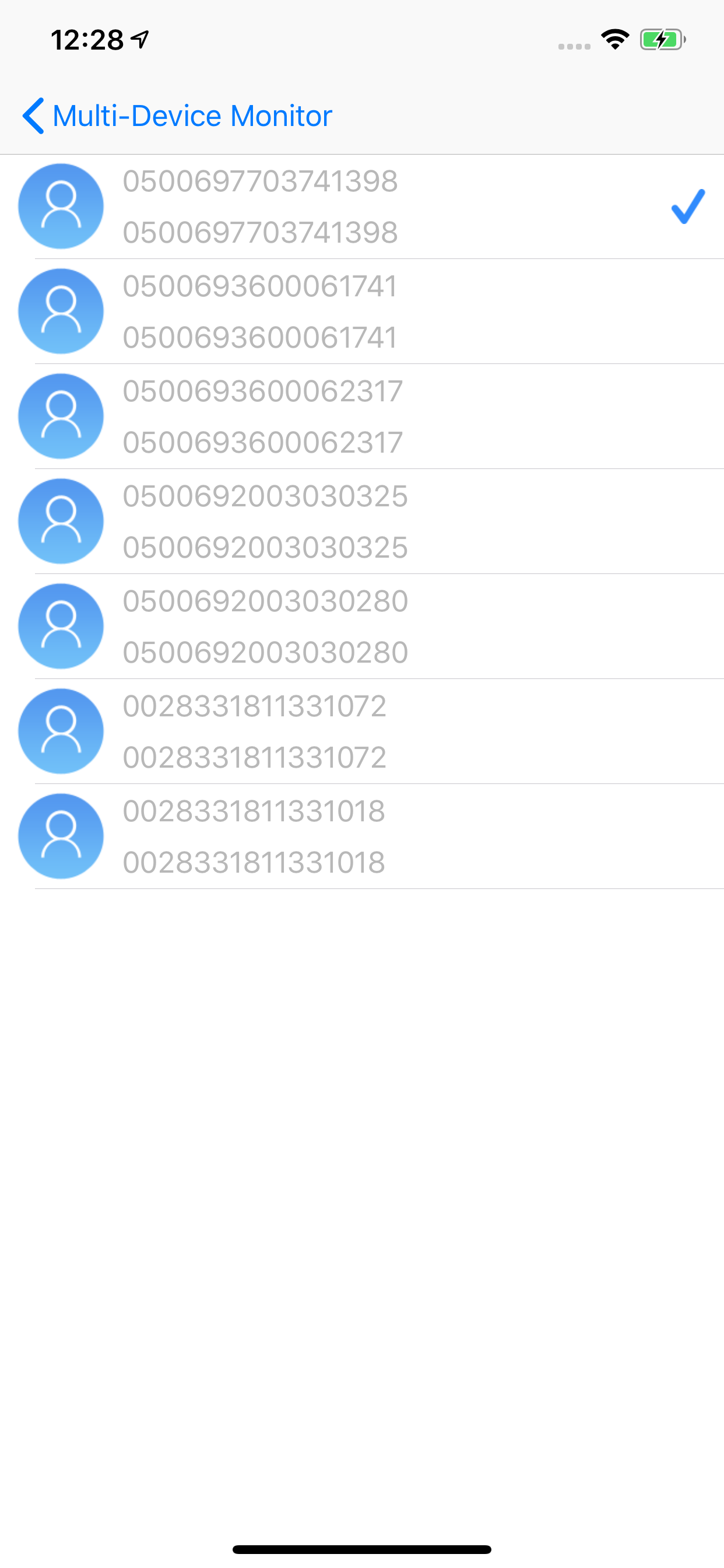Deselect device 050069770341398 via its checkmark
Screen dimensions: 724x1568
tap(688, 207)
